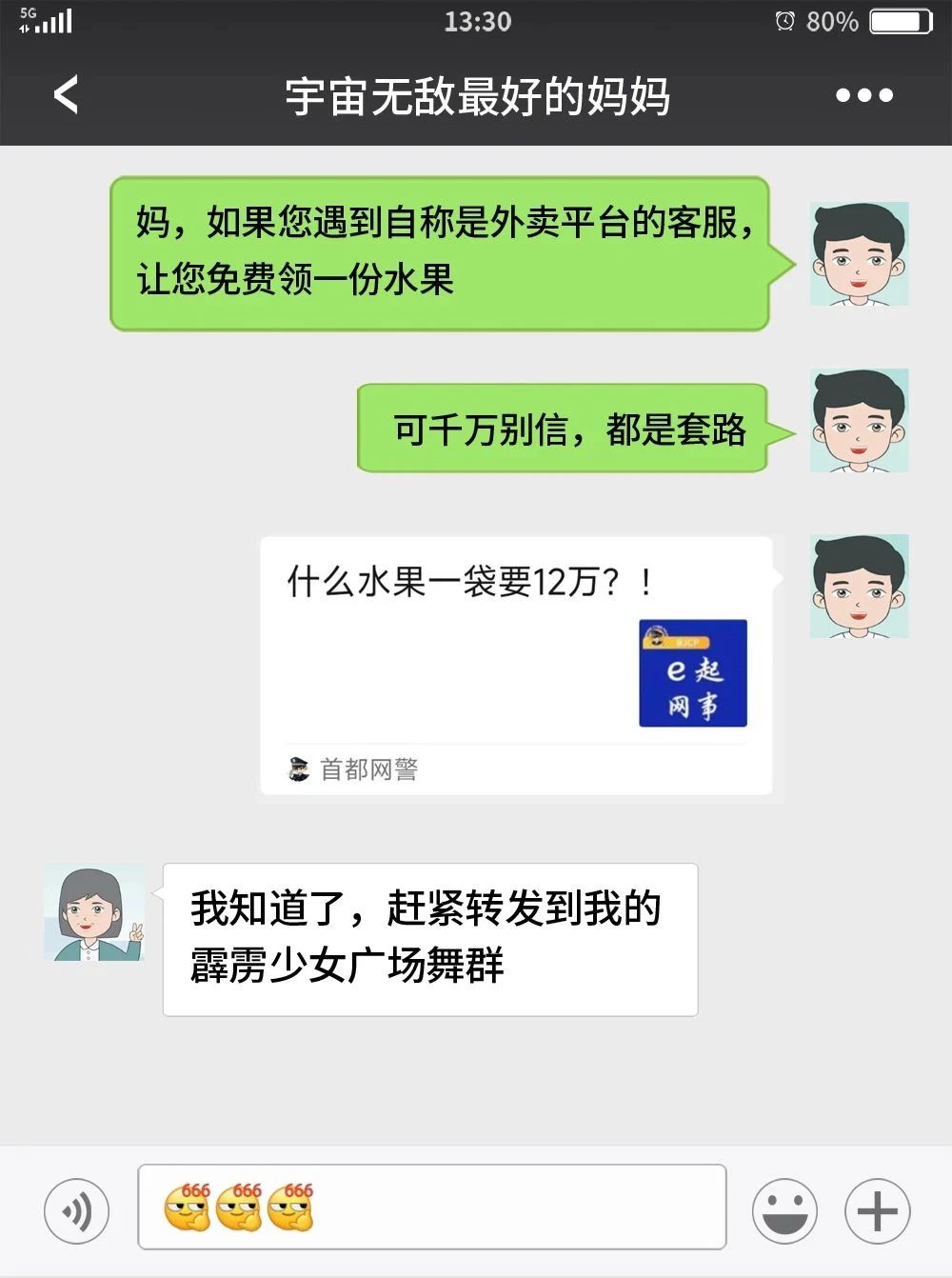Open the emoji sticker panel

(784, 1211)
